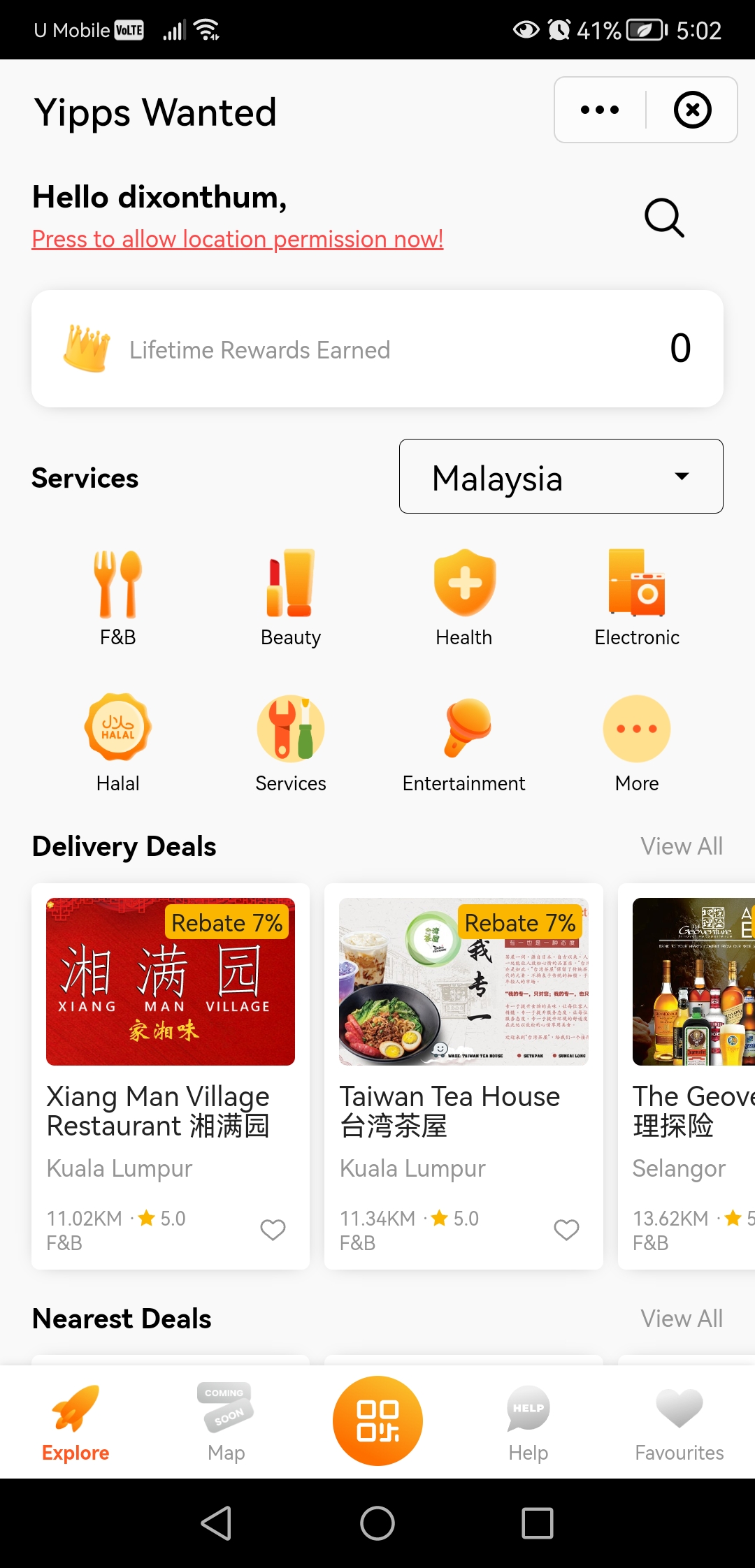The image size is (755, 1568).
Task: Open the three-dot mini program menu
Action: point(600,110)
